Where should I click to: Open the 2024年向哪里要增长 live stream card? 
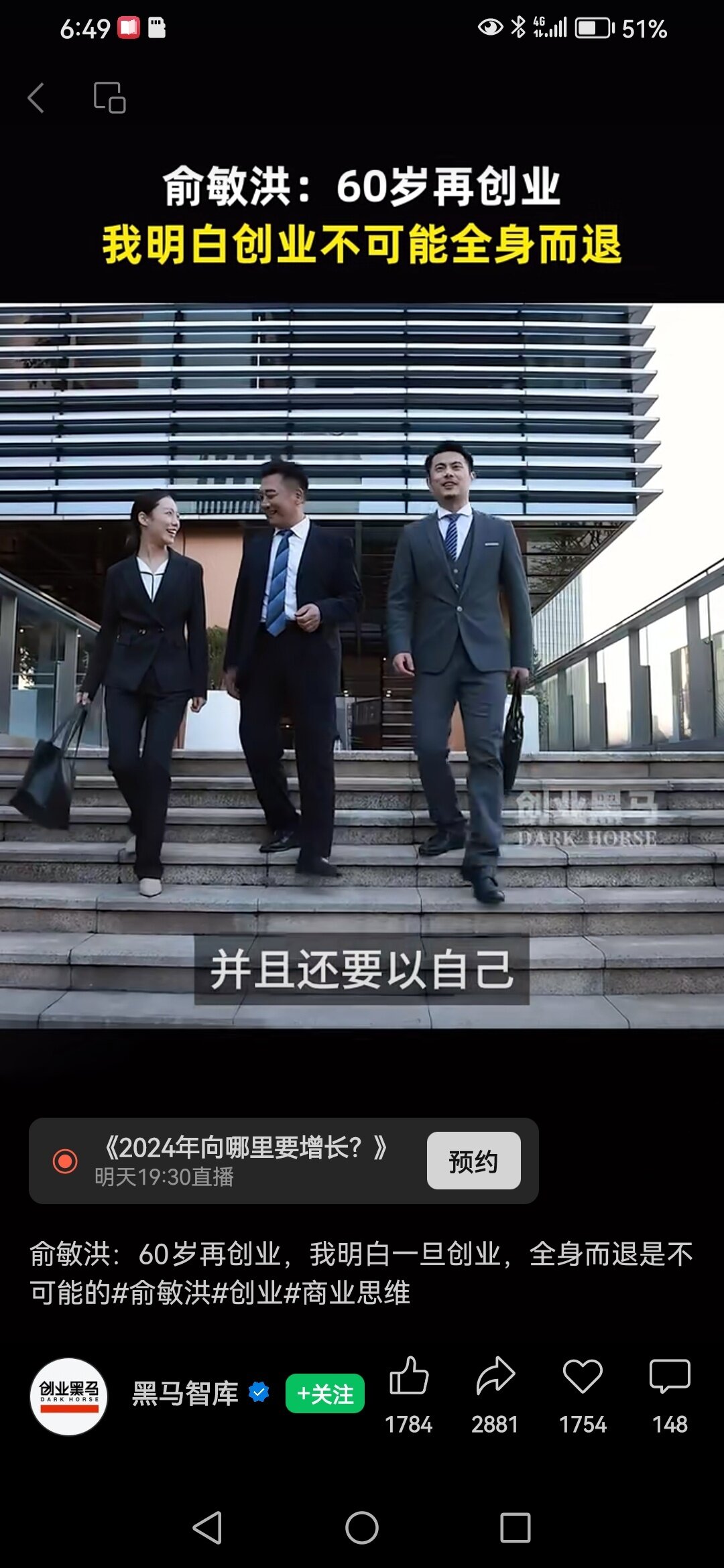coord(241,1161)
